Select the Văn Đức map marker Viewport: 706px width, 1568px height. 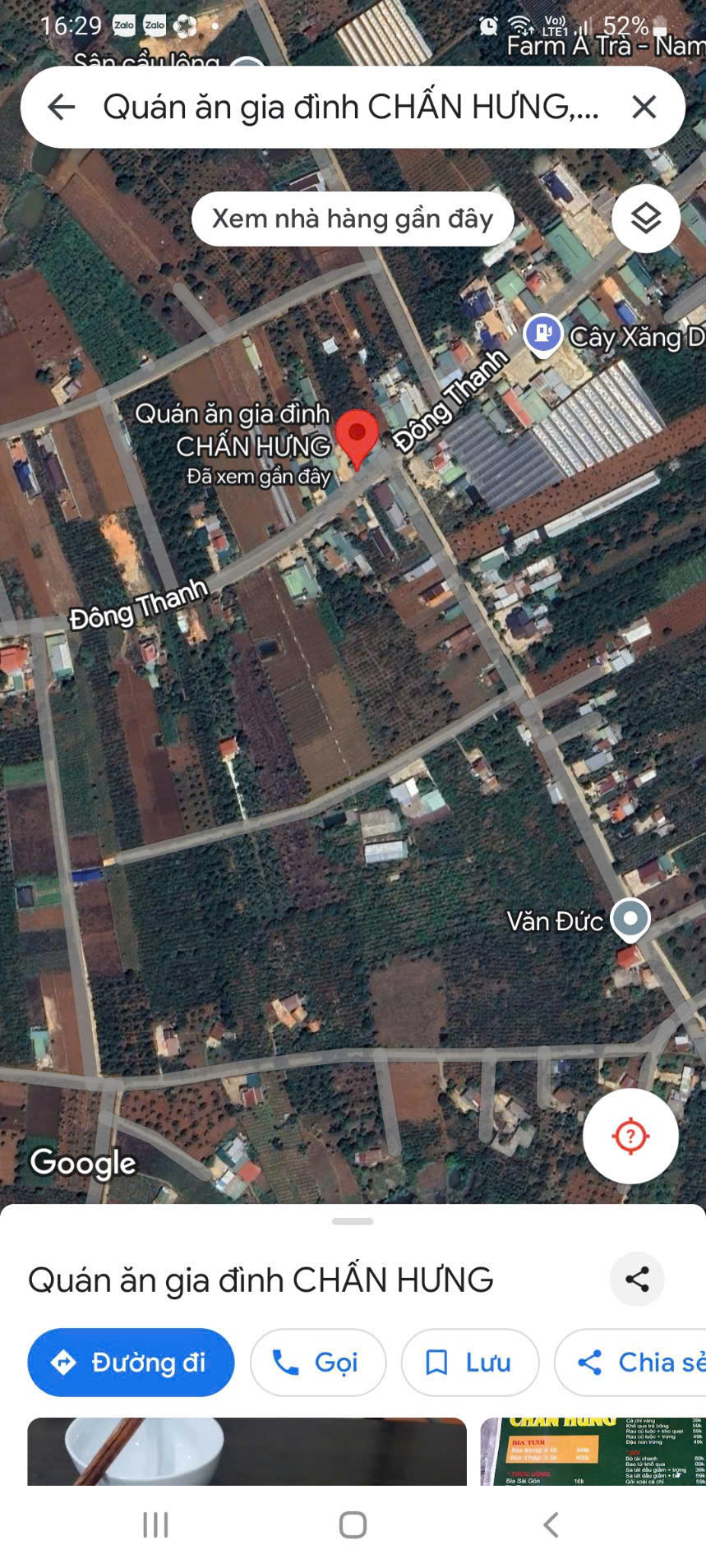click(630, 920)
